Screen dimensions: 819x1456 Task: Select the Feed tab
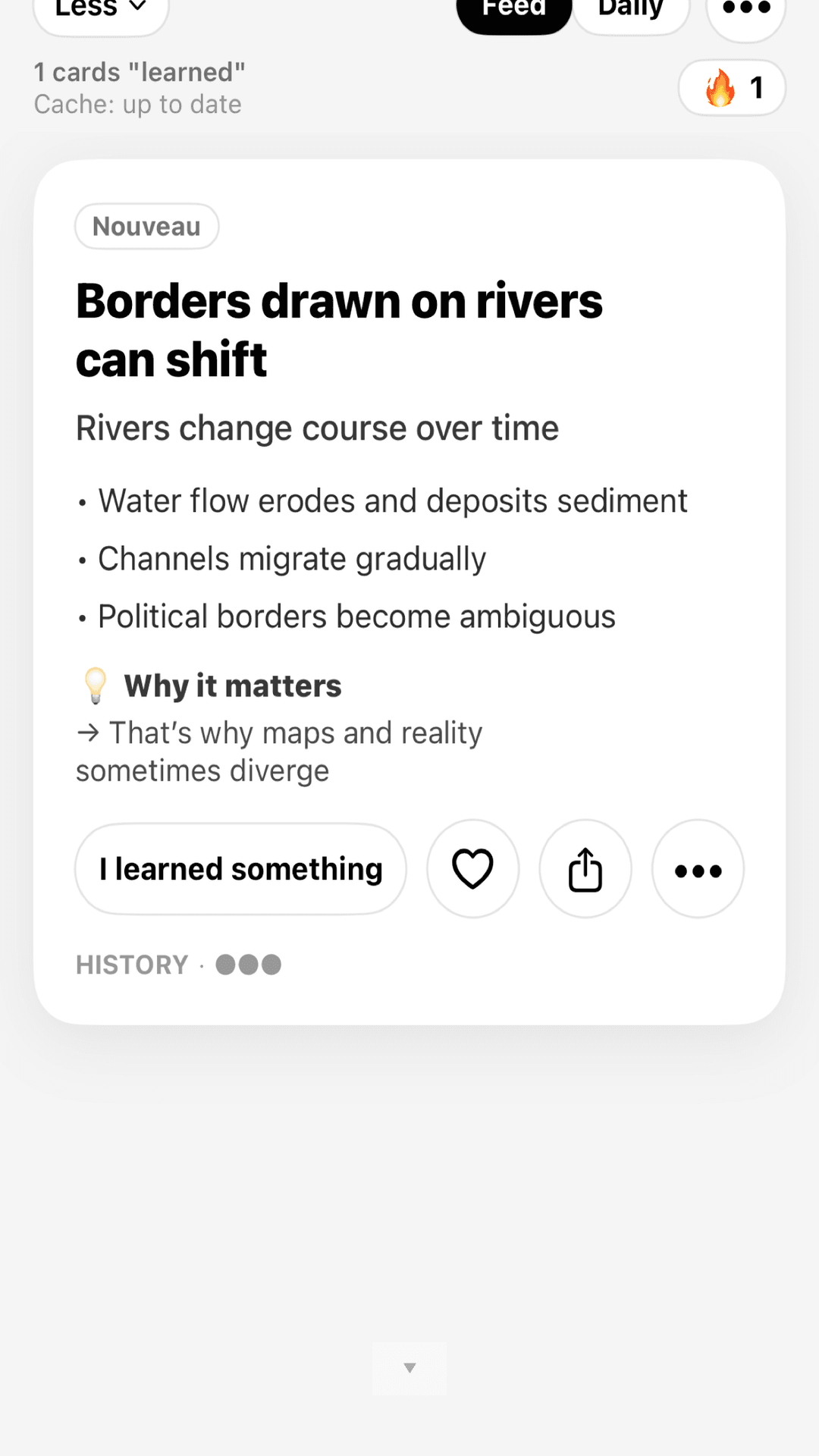(x=513, y=8)
